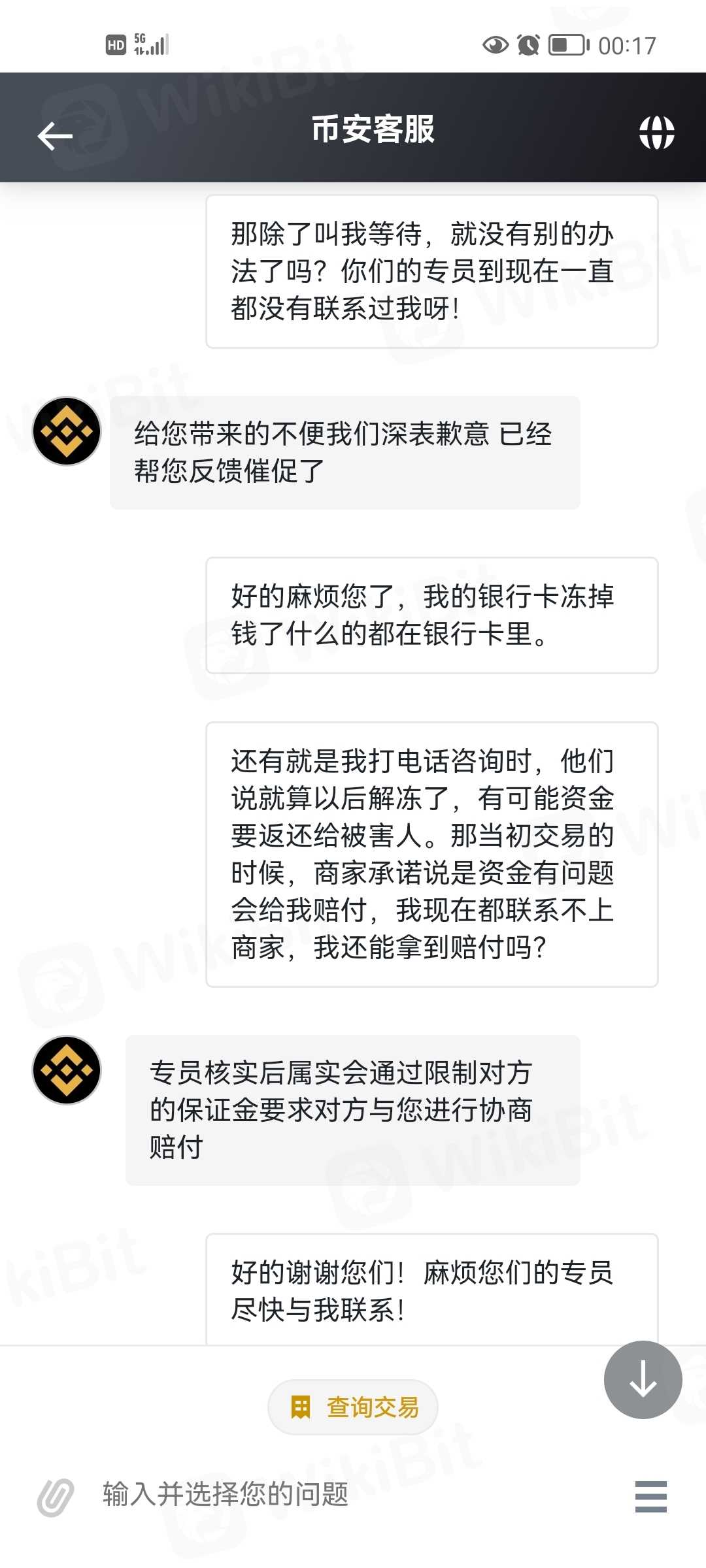Jump to the latest message with the down arrow
Image resolution: width=706 pixels, height=1568 pixels.
[643, 1379]
